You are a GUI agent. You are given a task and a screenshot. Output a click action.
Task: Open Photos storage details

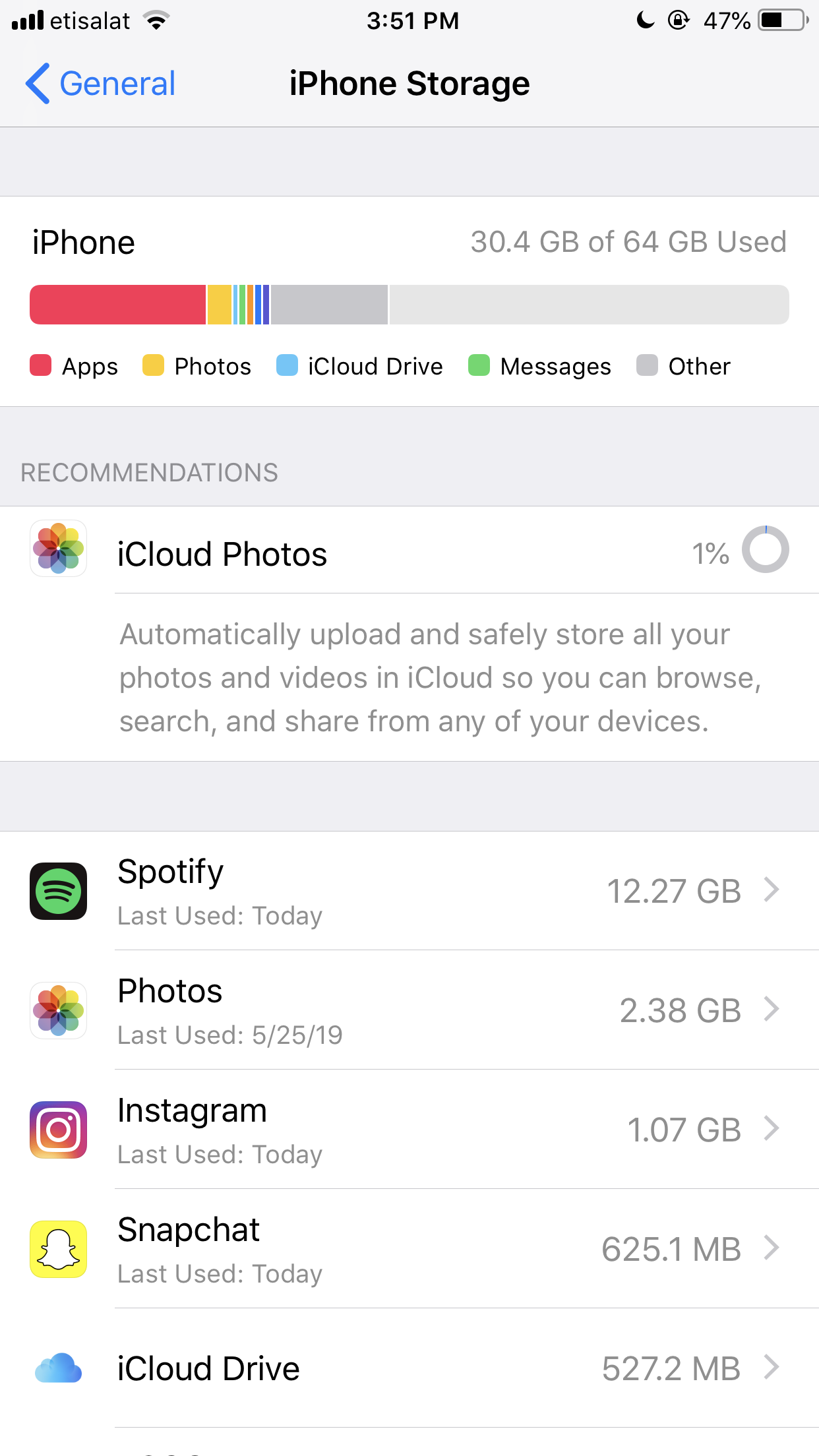[x=409, y=1010]
